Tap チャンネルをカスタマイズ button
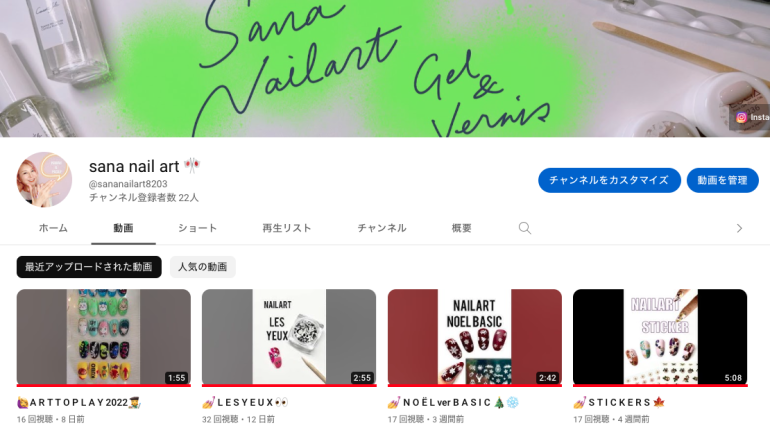Viewport: 770px width, 430px height. click(x=609, y=180)
